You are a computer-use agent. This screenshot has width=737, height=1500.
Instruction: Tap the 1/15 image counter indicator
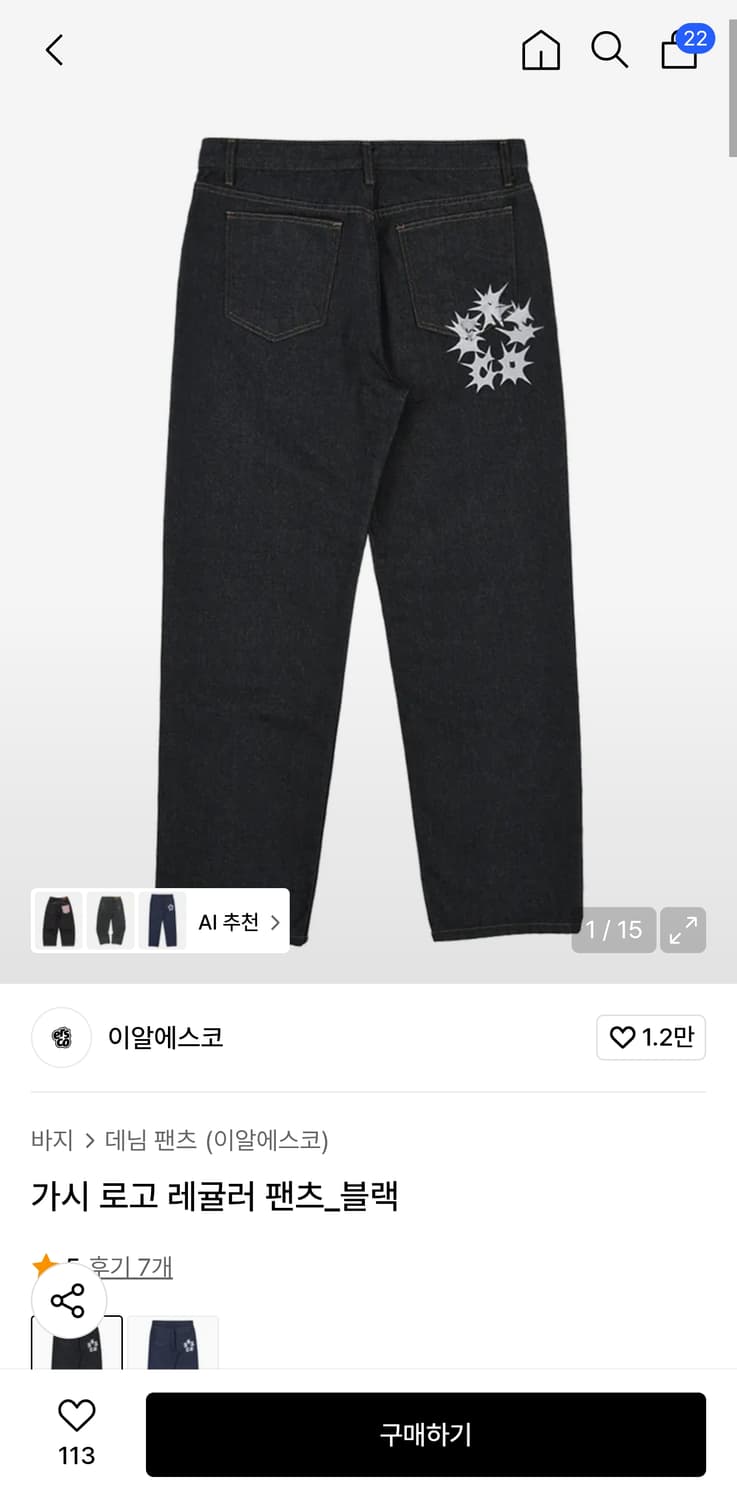(613, 930)
